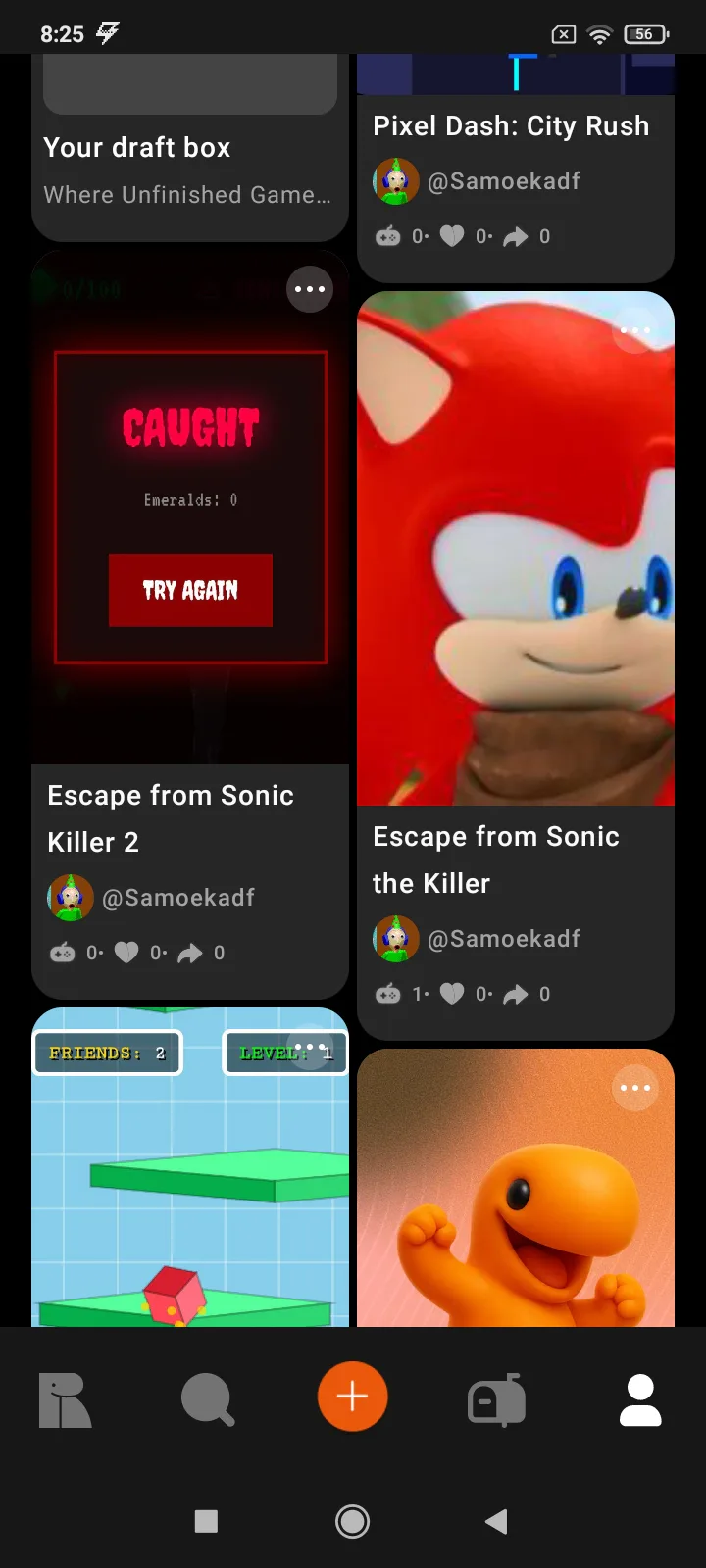Open the Pixel Dash: City Rush game

coord(511,126)
